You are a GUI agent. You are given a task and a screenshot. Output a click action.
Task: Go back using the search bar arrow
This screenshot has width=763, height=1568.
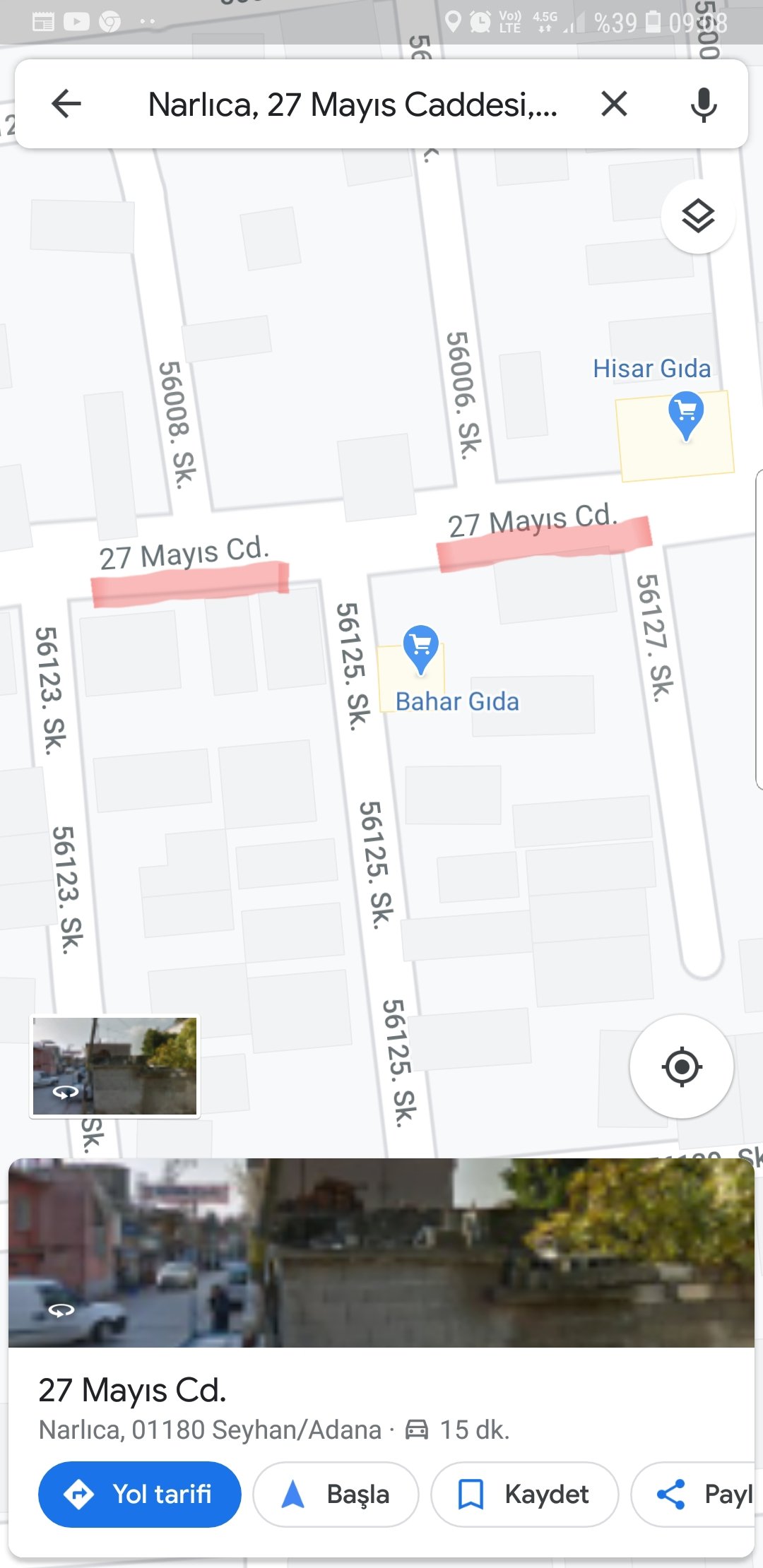coord(67,105)
